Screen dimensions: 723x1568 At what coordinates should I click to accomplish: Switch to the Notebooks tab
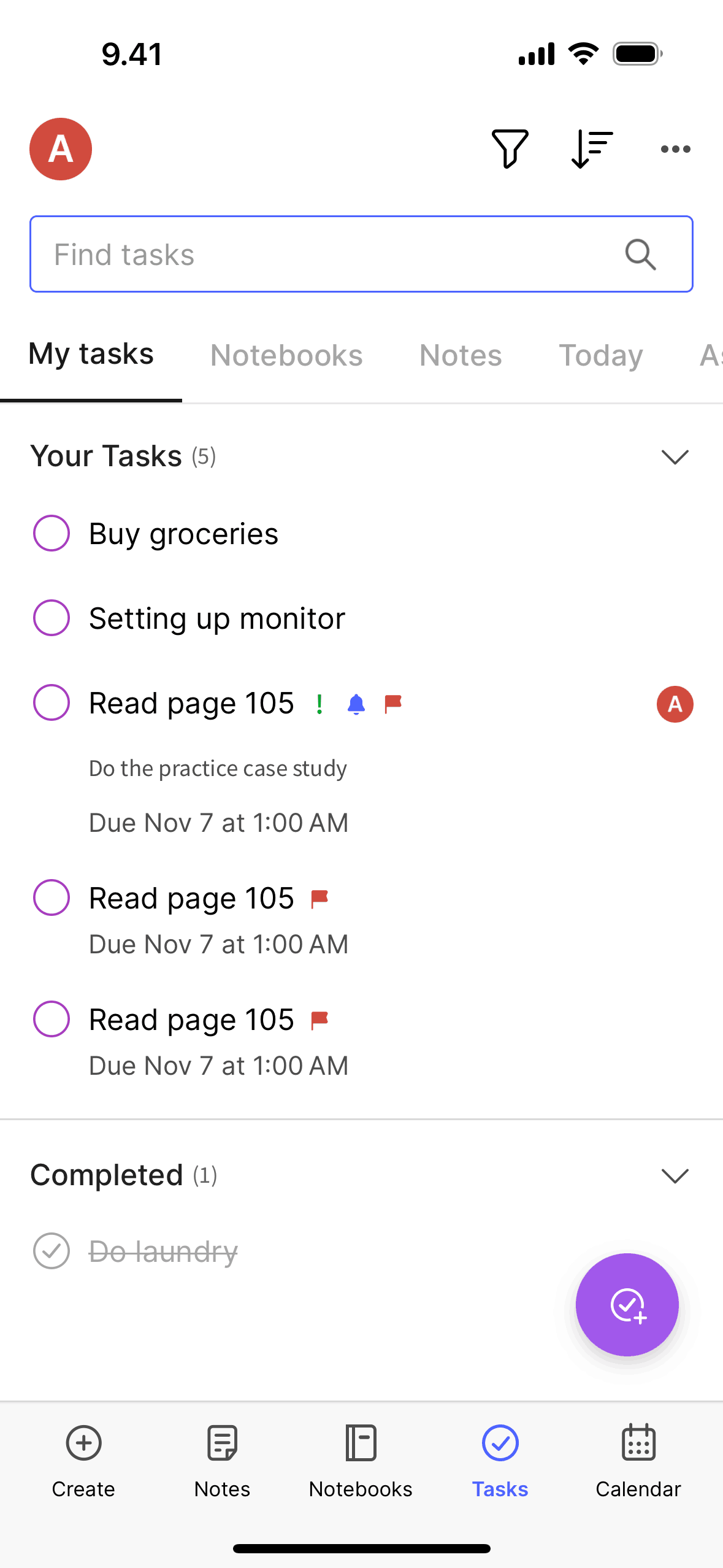286,355
